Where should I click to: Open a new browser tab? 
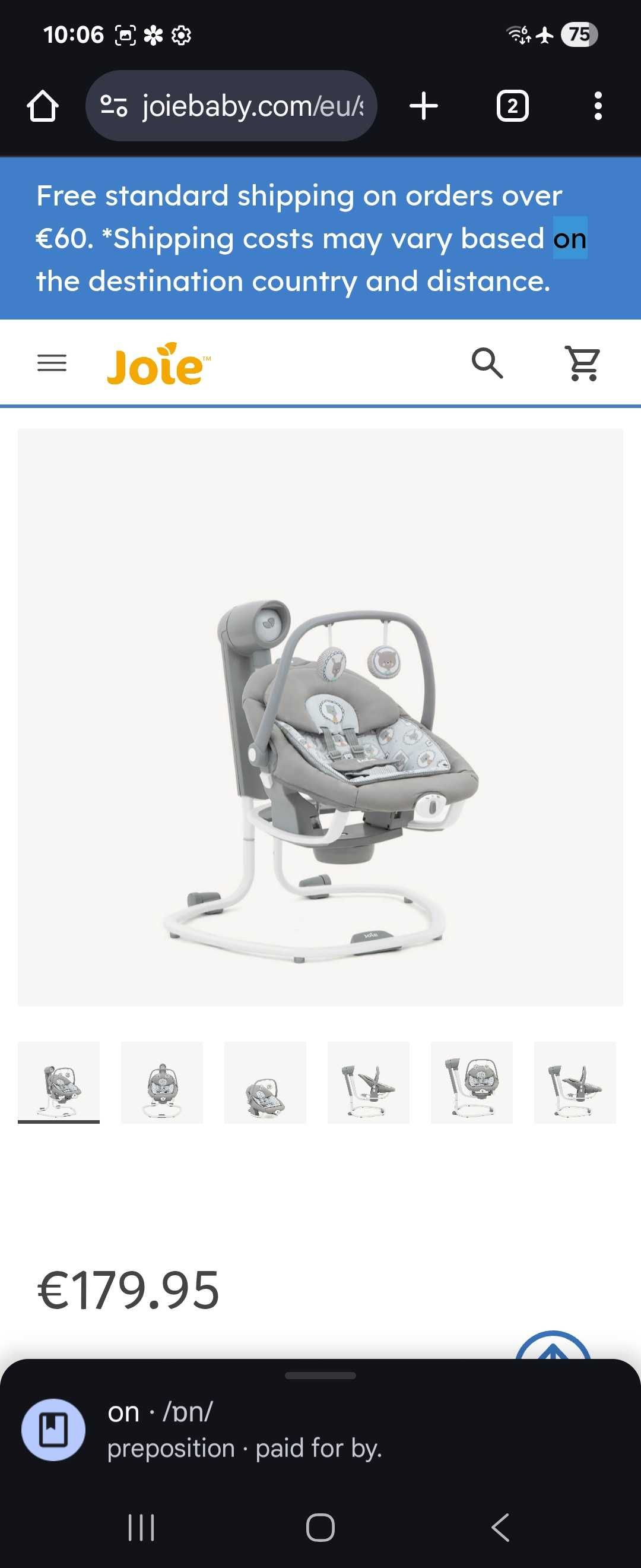coord(423,106)
